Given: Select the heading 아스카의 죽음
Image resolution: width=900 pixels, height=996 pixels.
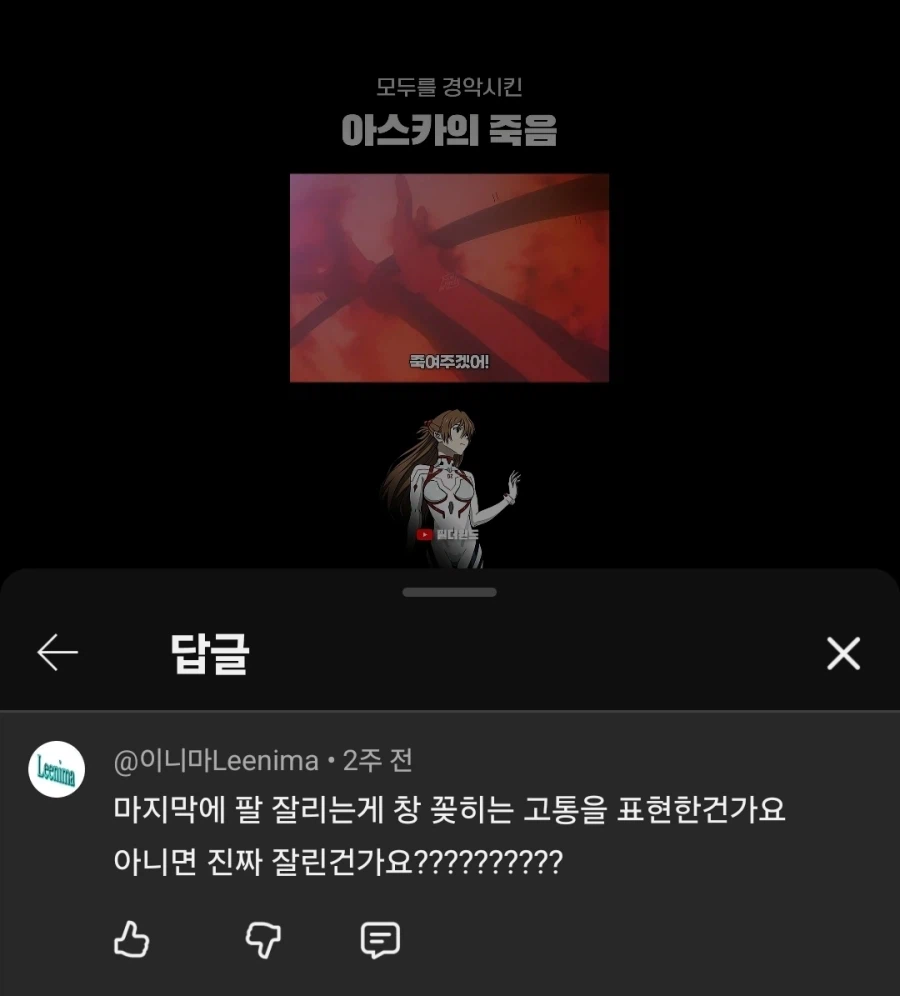Looking at the screenshot, I should (x=449, y=132).
